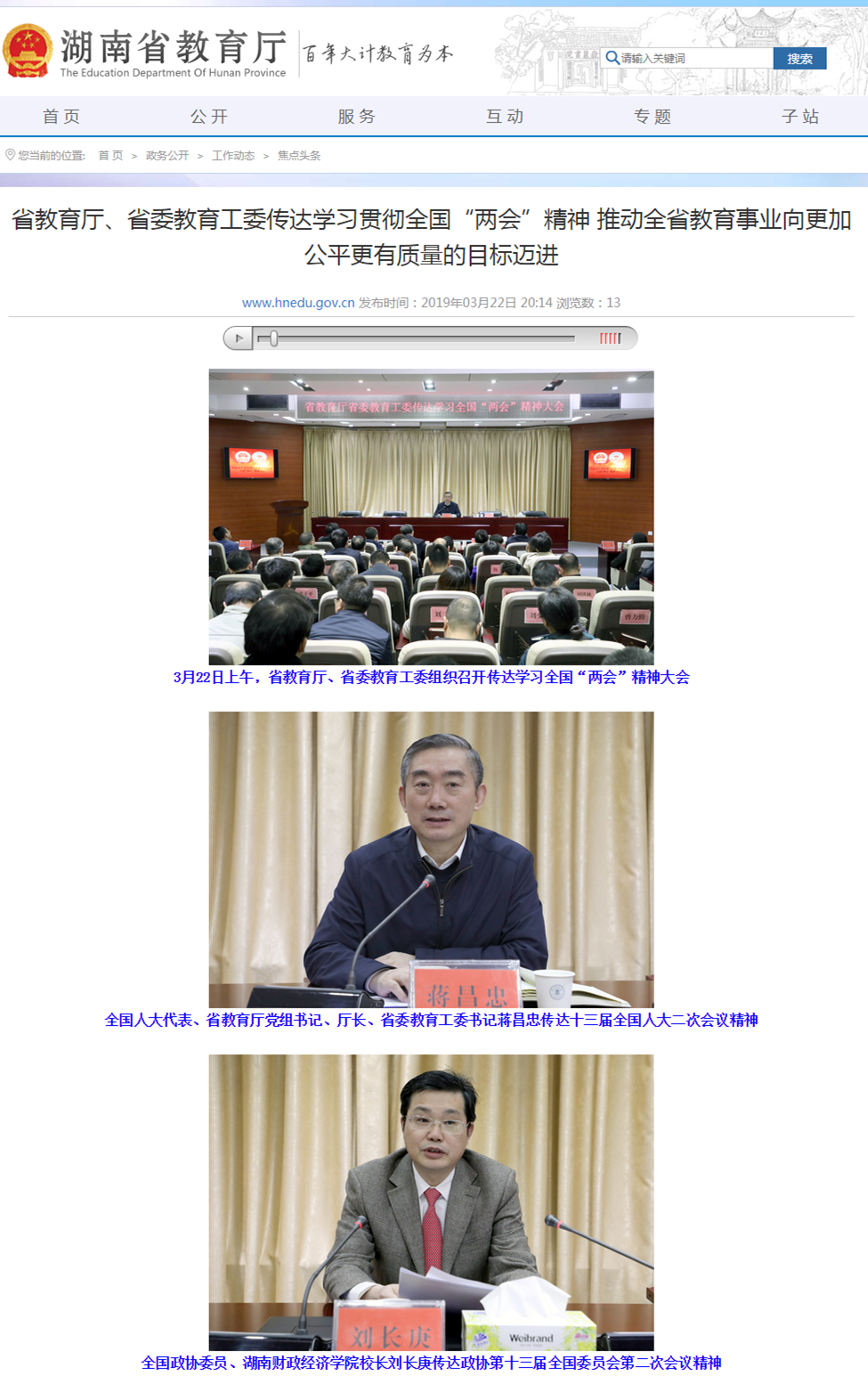The height and width of the screenshot is (1384, 868).
Task: Click the location pin icon before the breadcrumb
Action: click(9, 153)
